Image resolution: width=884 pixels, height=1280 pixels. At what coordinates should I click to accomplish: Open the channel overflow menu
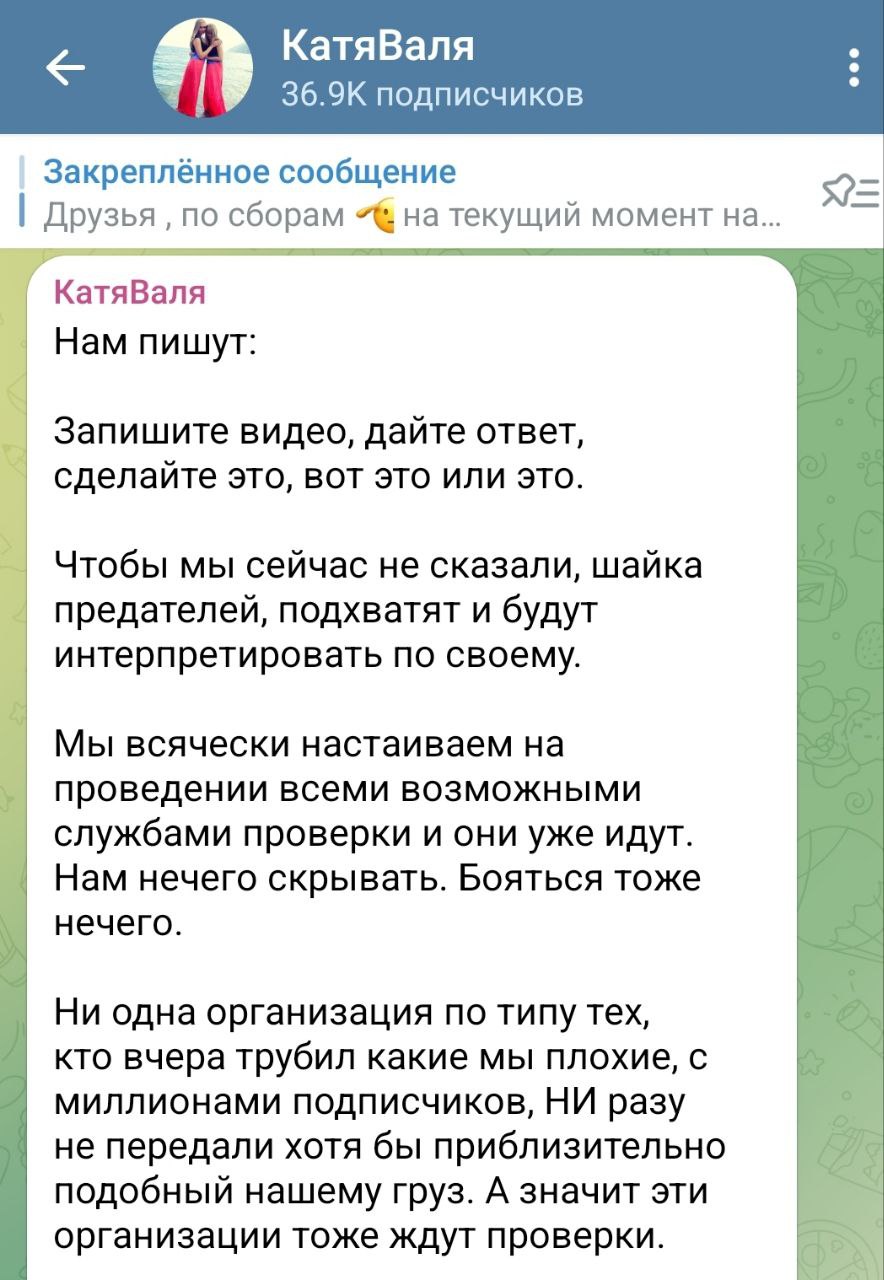(852, 68)
